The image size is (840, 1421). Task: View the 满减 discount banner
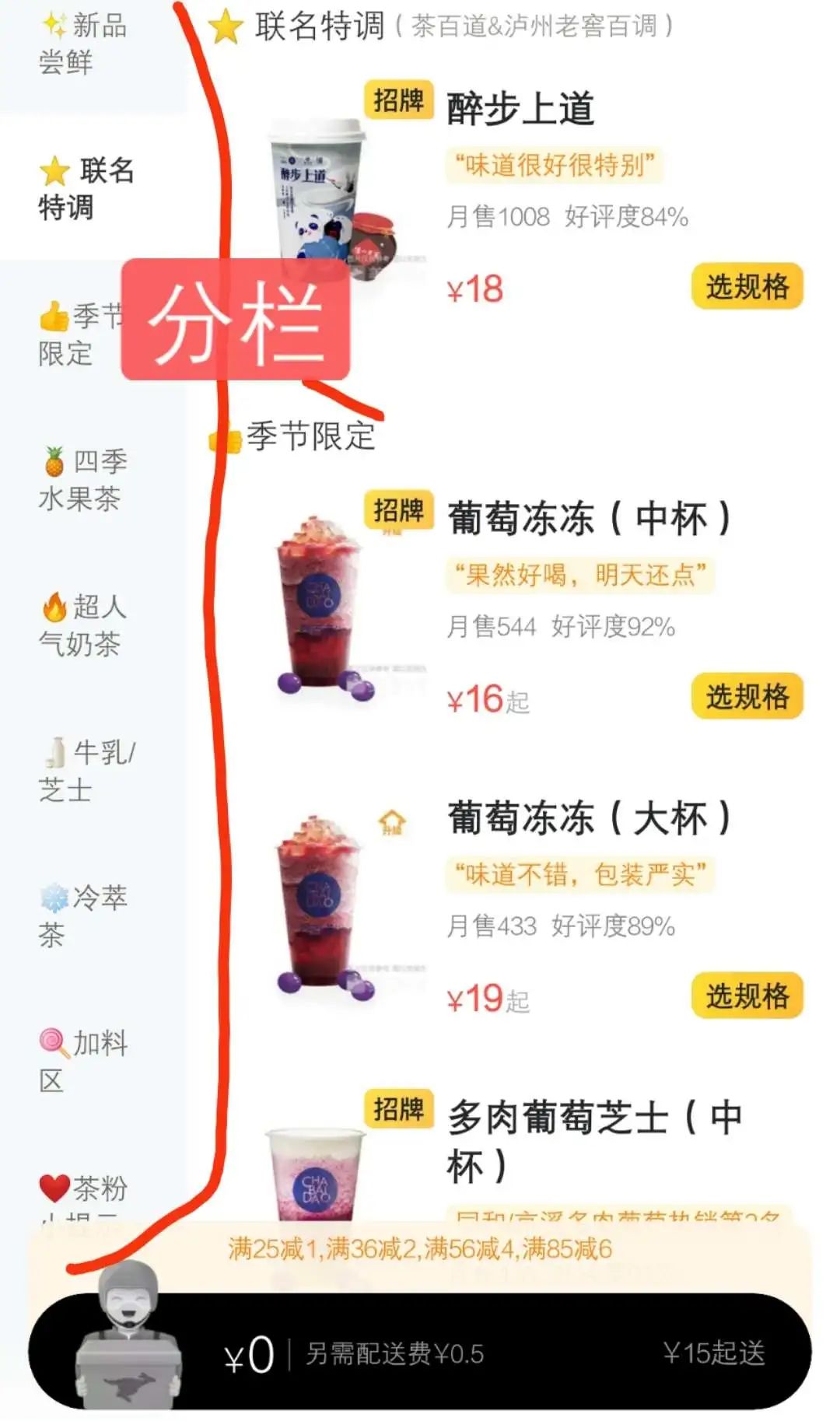pyautogui.click(x=420, y=1249)
